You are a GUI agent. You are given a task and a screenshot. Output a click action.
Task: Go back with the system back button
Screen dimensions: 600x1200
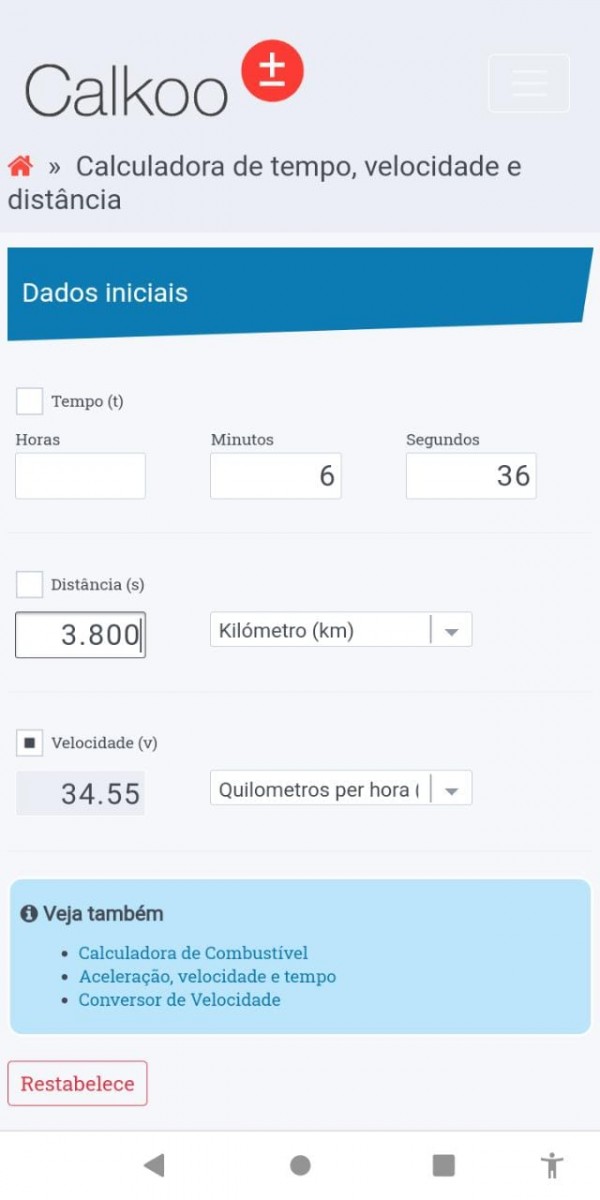153,1164
